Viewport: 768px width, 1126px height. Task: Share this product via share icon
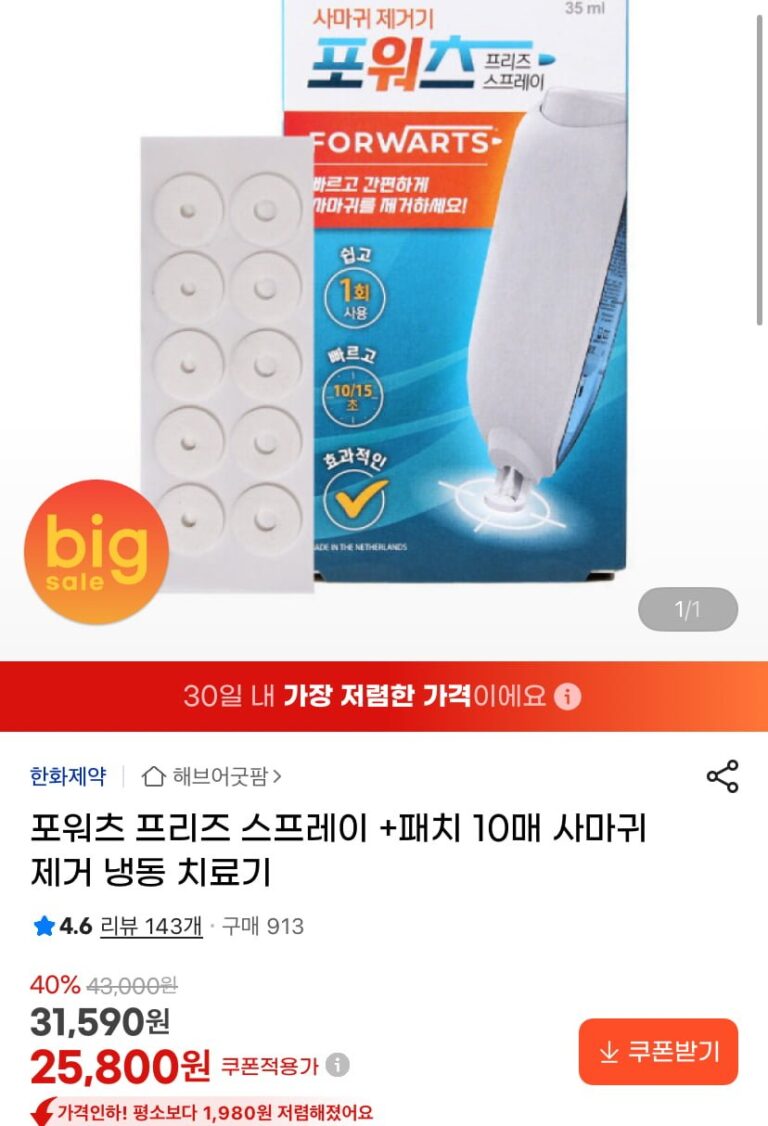(x=722, y=776)
